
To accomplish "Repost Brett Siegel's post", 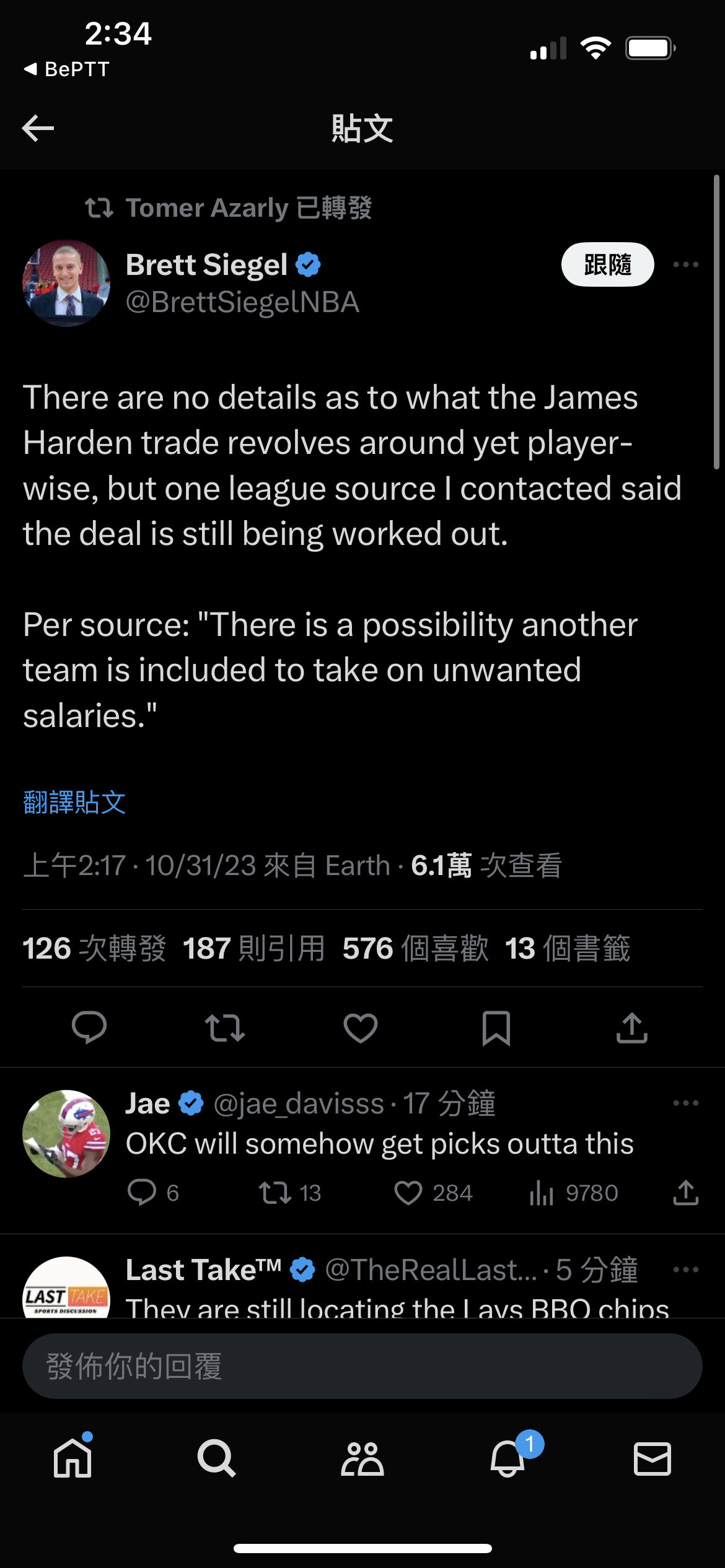I will pyautogui.click(x=225, y=1027).
